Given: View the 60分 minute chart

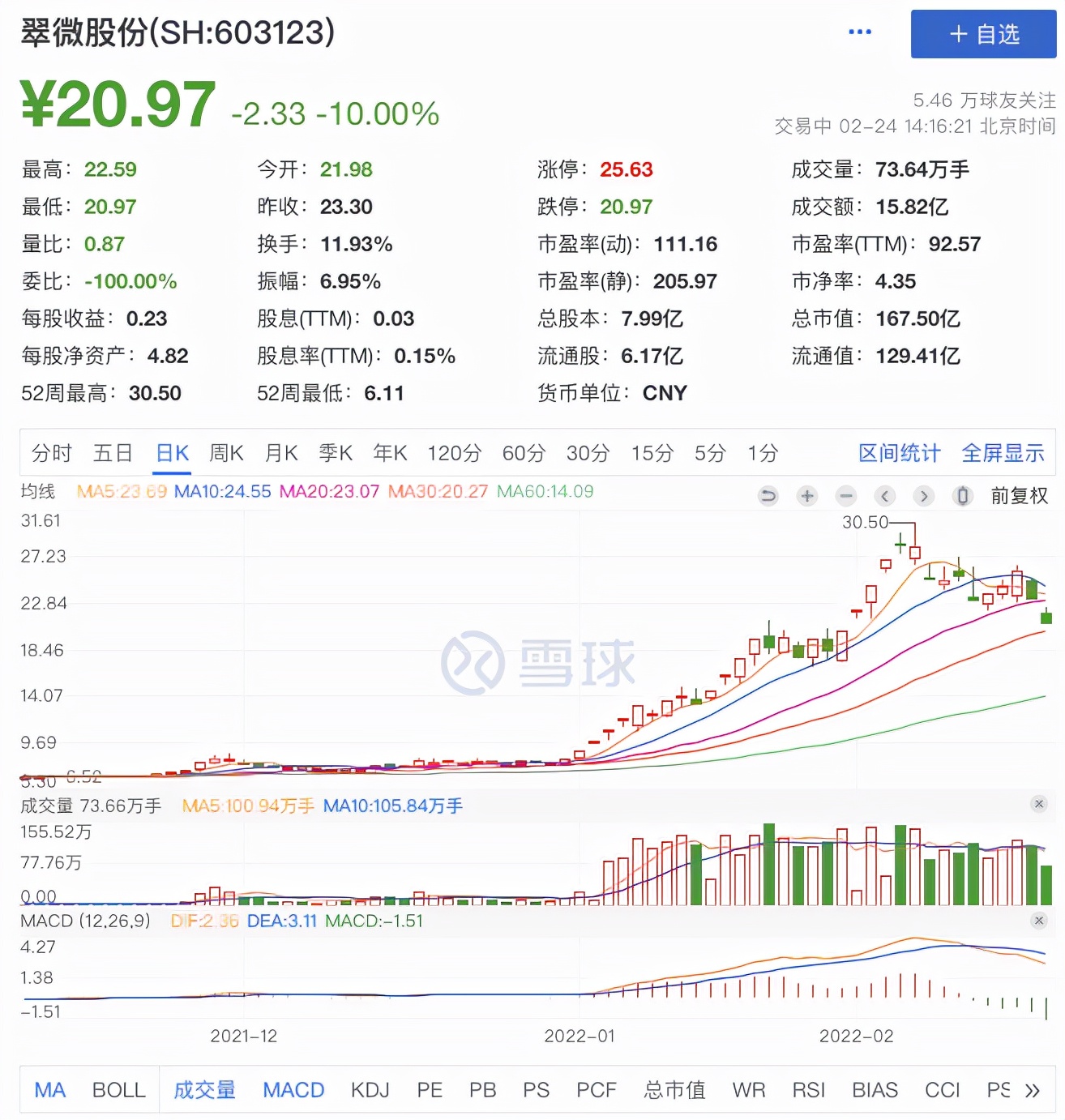Looking at the screenshot, I should [524, 453].
